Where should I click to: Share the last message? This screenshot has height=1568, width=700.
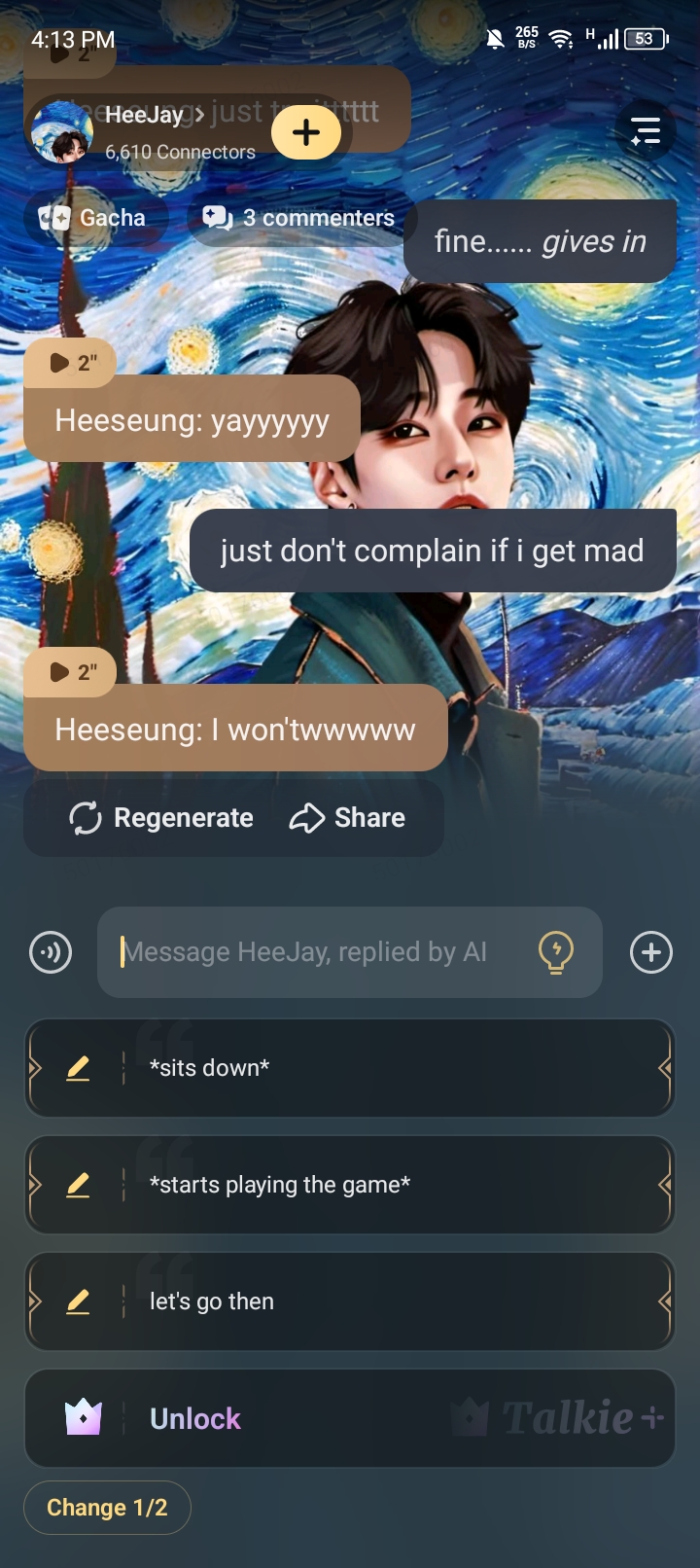click(x=348, y=818)
